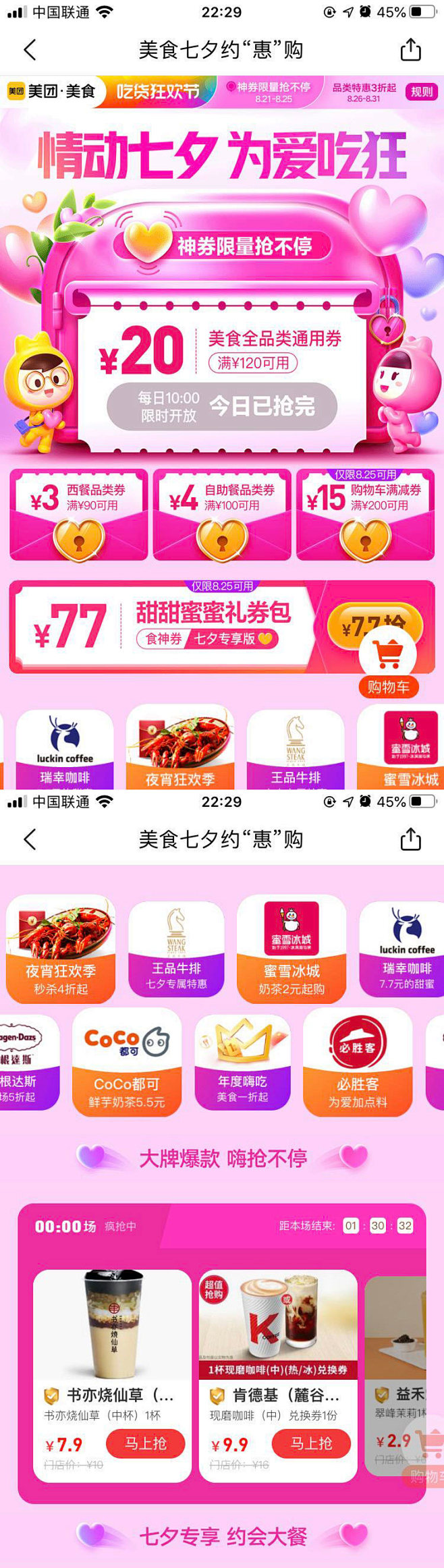The width and height of the screenshot is (444, 1568).
Task: Open the 益禾 ¥2.9 product card
Action: tap(399, 1376)
